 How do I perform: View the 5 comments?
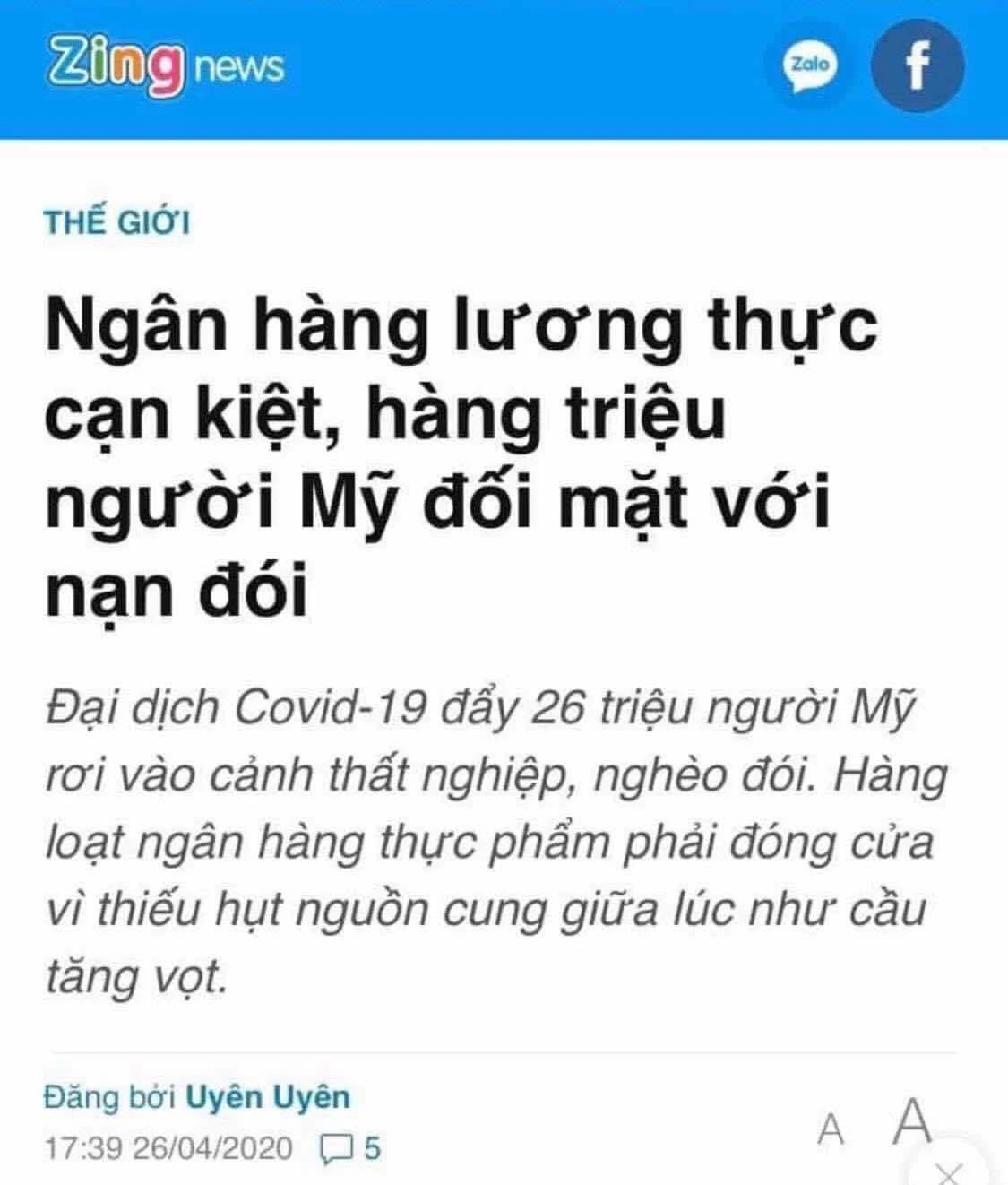[x=350, y=1147]
